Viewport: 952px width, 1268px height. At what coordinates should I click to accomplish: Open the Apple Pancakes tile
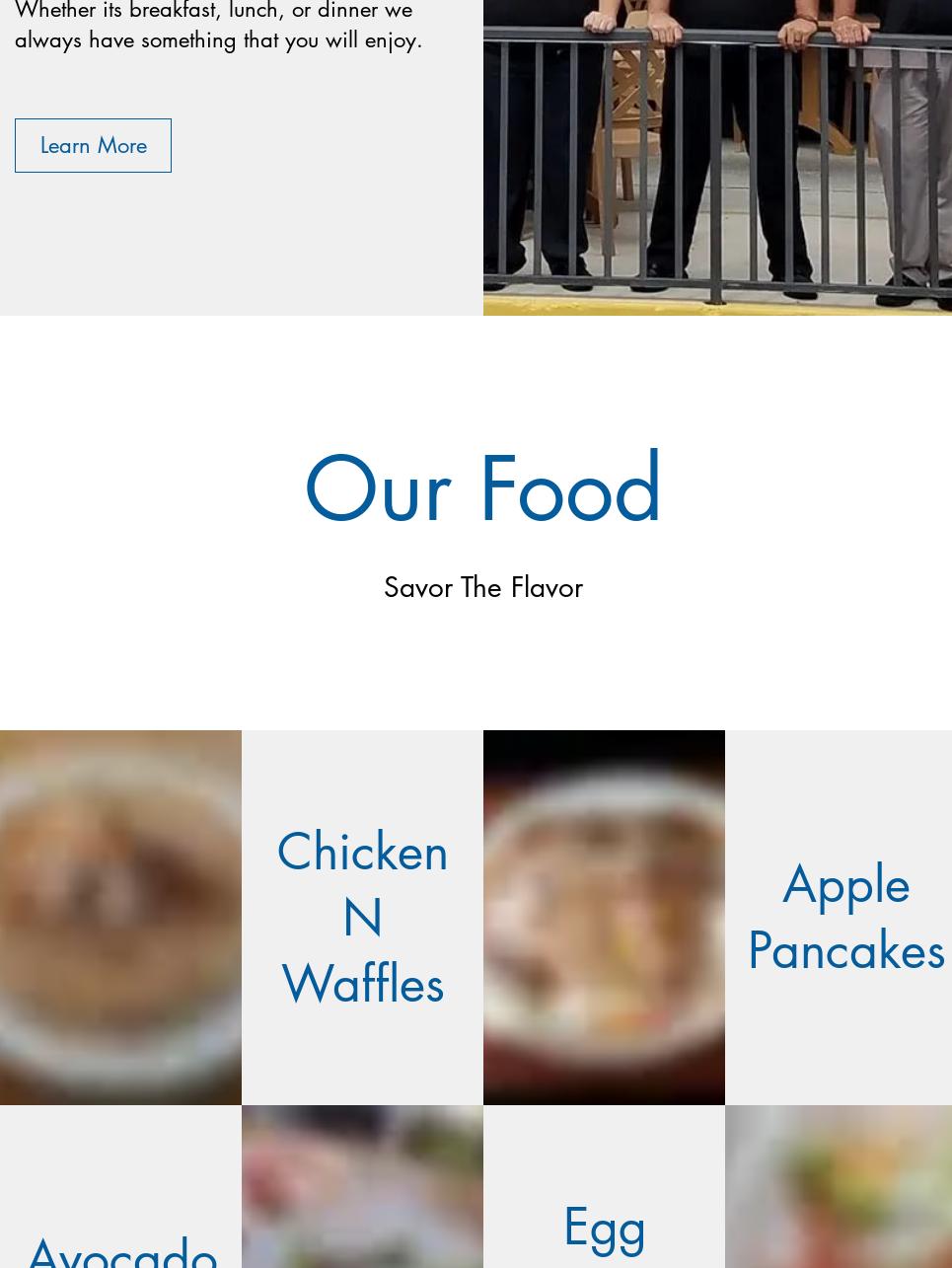(x=844, y=918)
